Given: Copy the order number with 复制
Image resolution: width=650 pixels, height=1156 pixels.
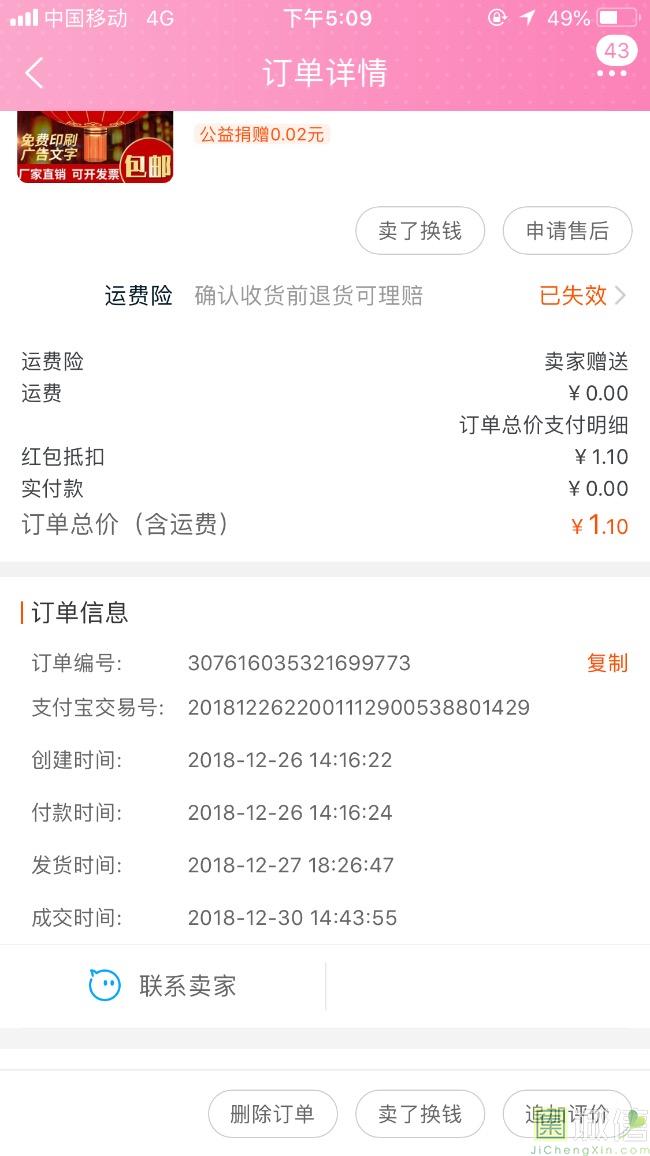Looking at the screenshot, I should [x=607, y=663].
